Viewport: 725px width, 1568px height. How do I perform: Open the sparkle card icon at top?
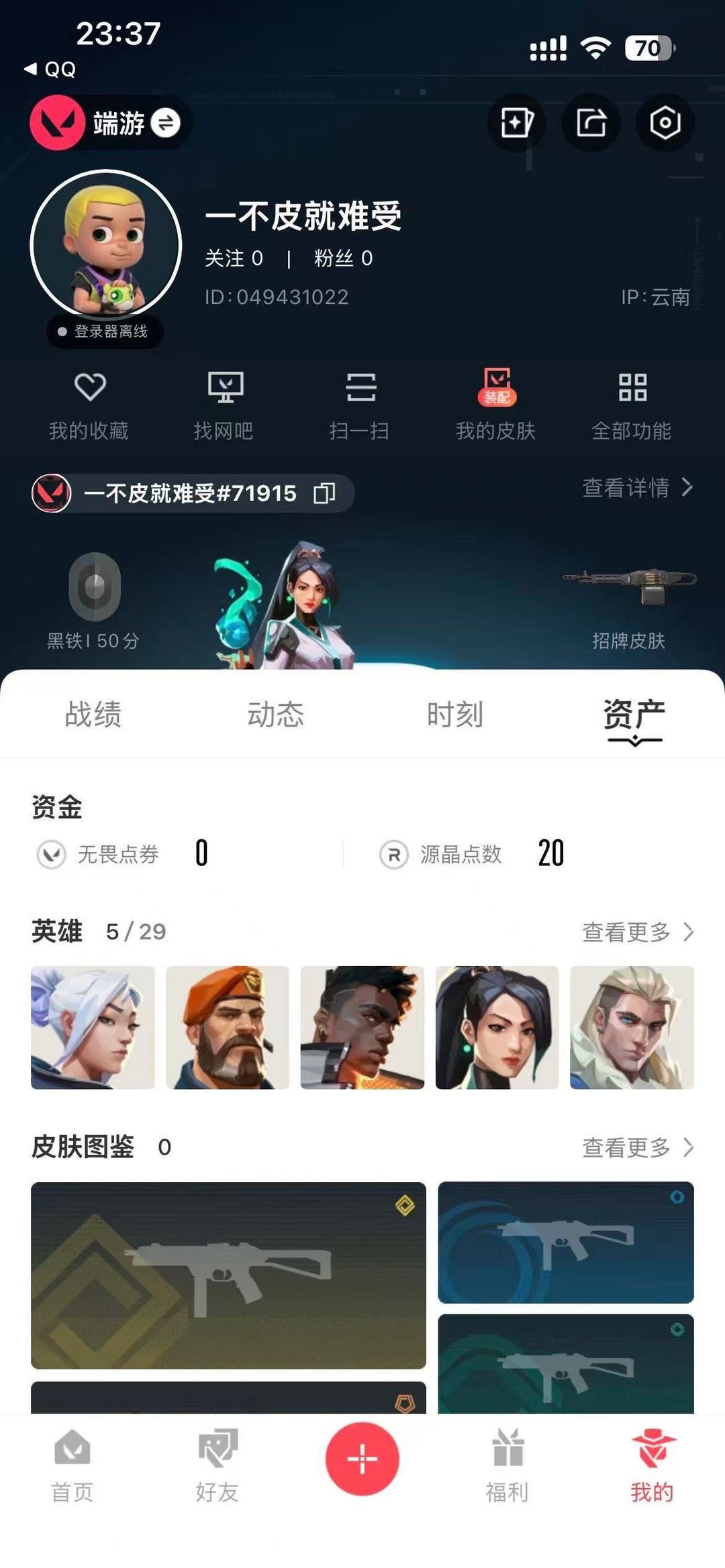pyautogui.click(x=517, y=123)
